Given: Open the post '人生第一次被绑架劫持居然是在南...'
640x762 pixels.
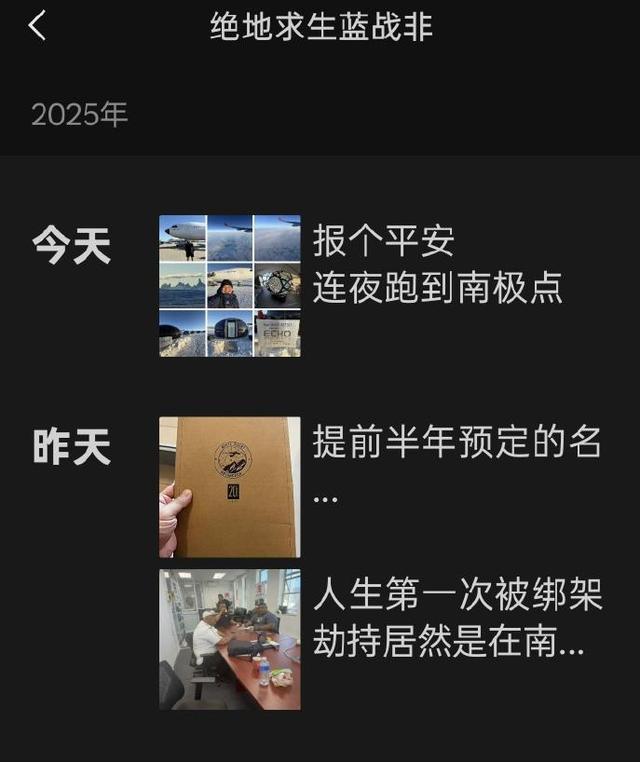Looking at the screenshot, I should (x=456, y=620).
